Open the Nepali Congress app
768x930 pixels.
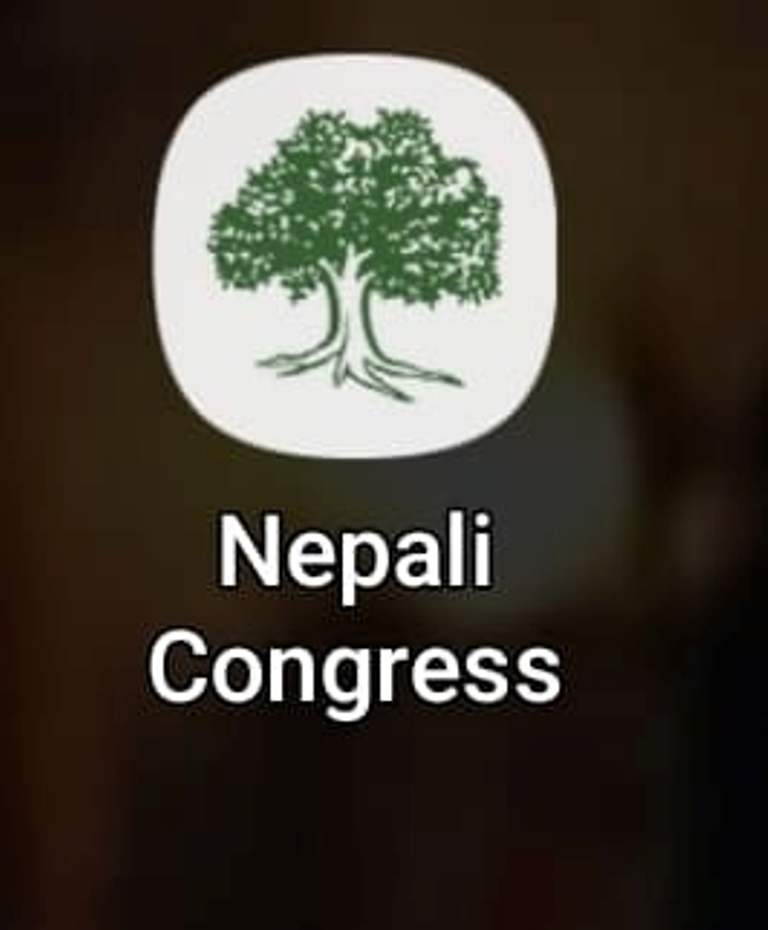point(354,256)
